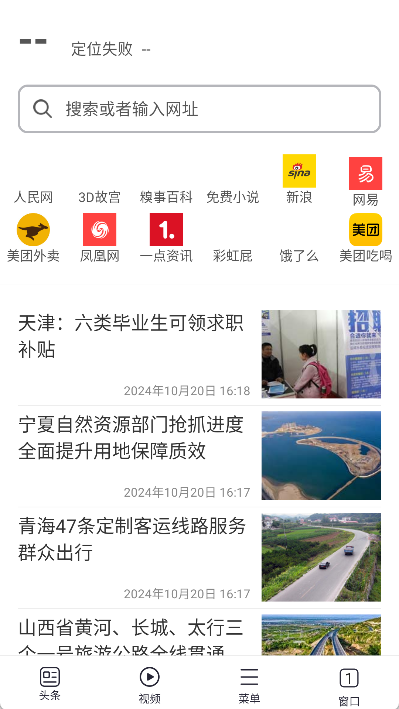Open the 网易 shortcut
Screen dimensions: 399x709
[366, 182]
